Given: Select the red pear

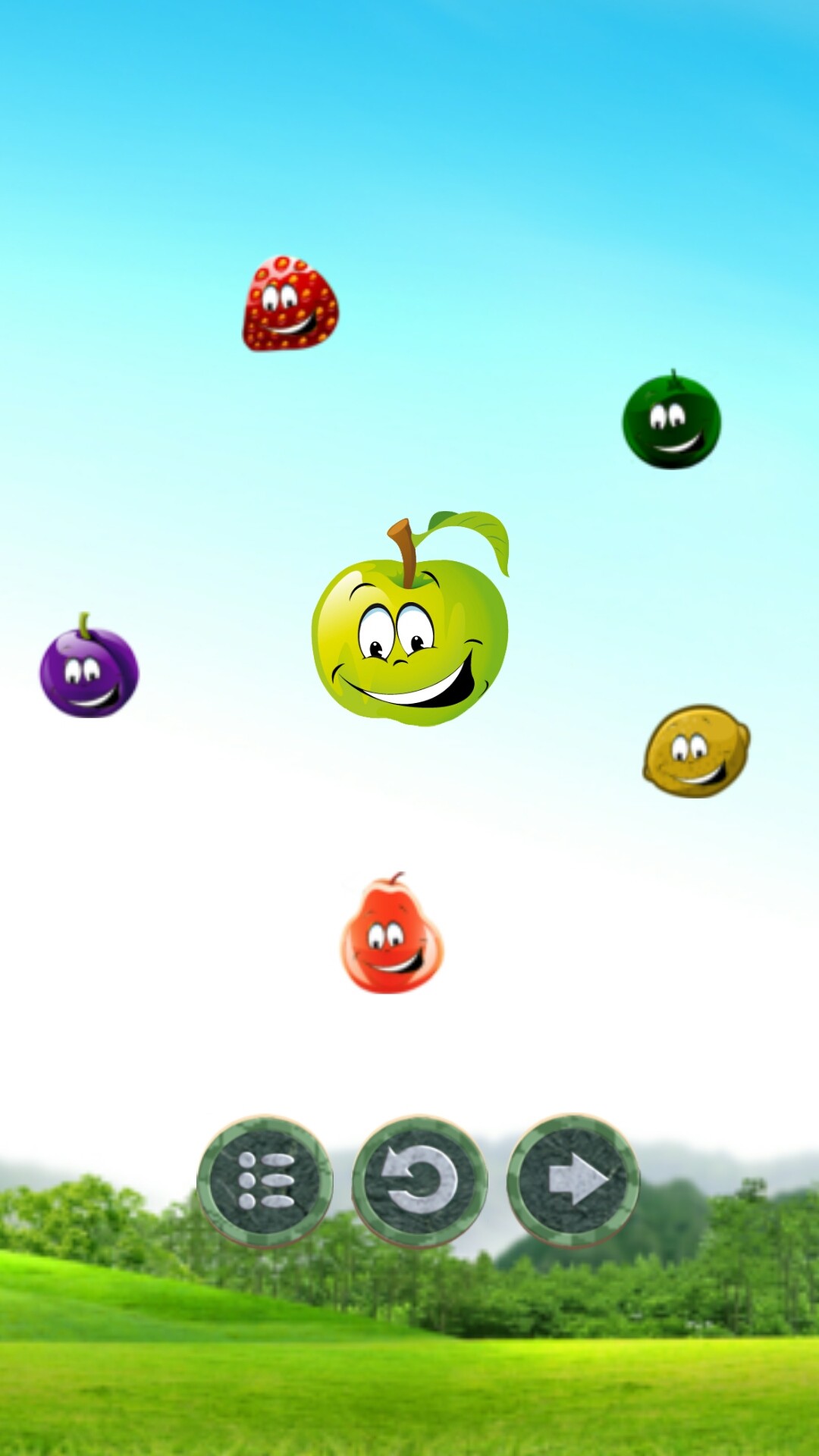Looking at the screenshot, I should point(391,934).
